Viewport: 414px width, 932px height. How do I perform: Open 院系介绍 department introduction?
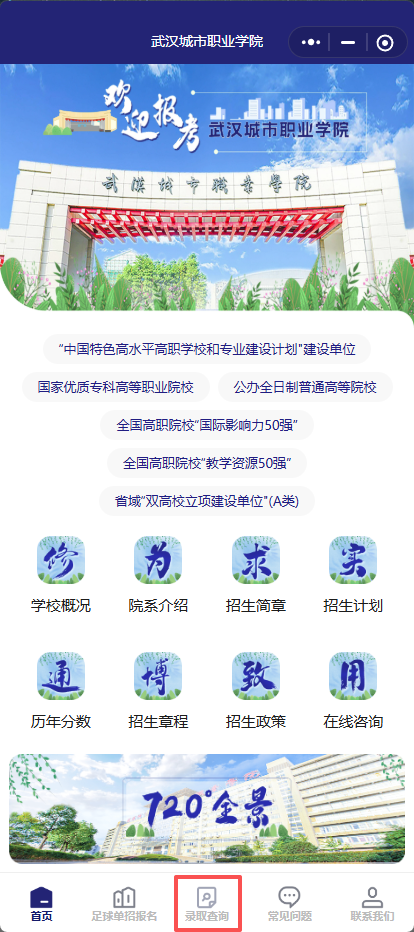(158, 575)
